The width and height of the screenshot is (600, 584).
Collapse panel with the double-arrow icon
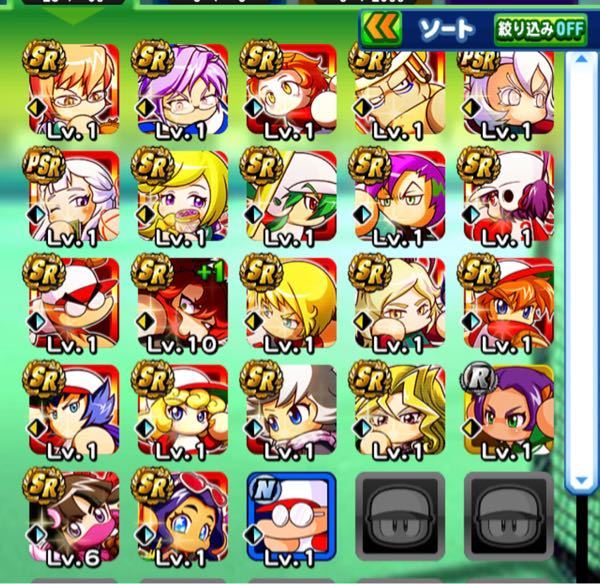coord(382,27)
